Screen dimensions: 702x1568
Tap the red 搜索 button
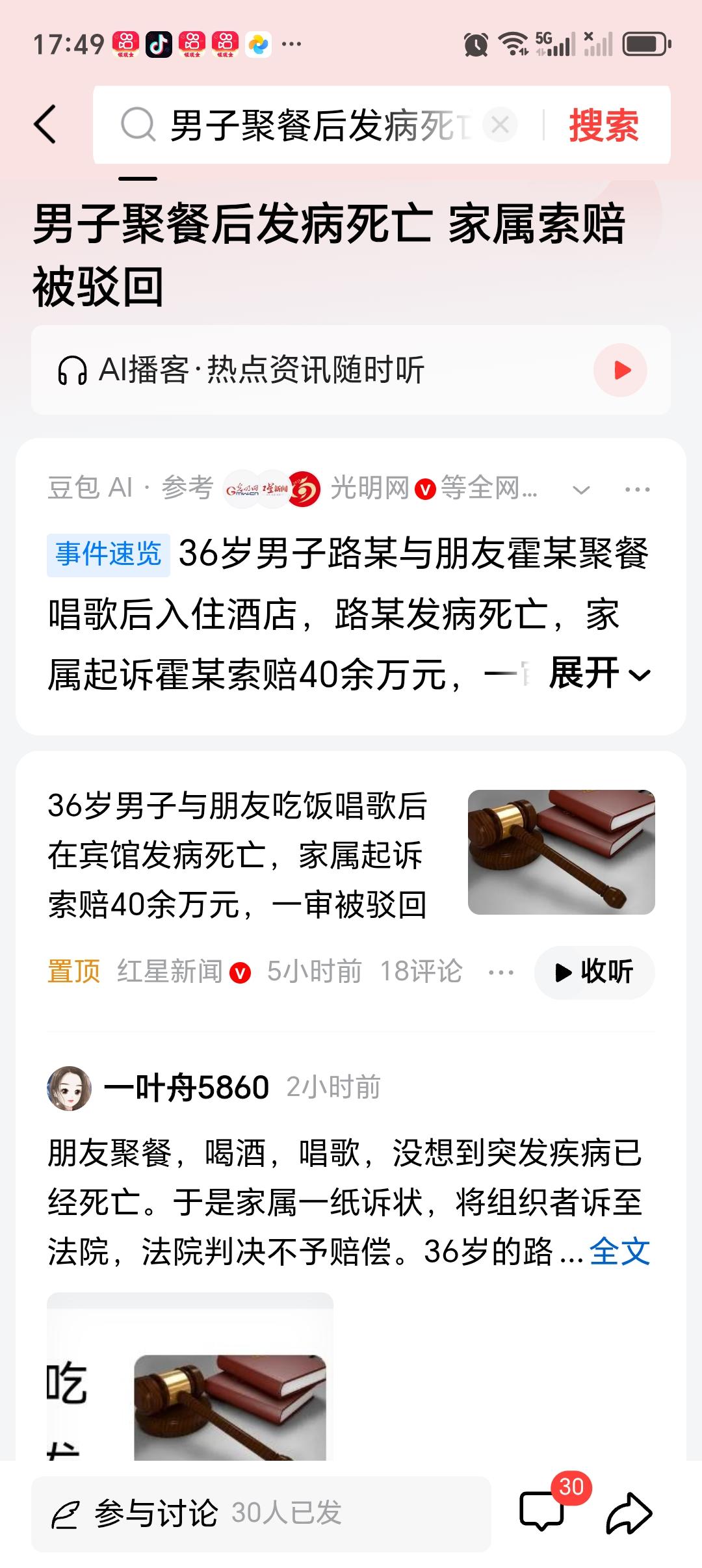tap(603, 127)
